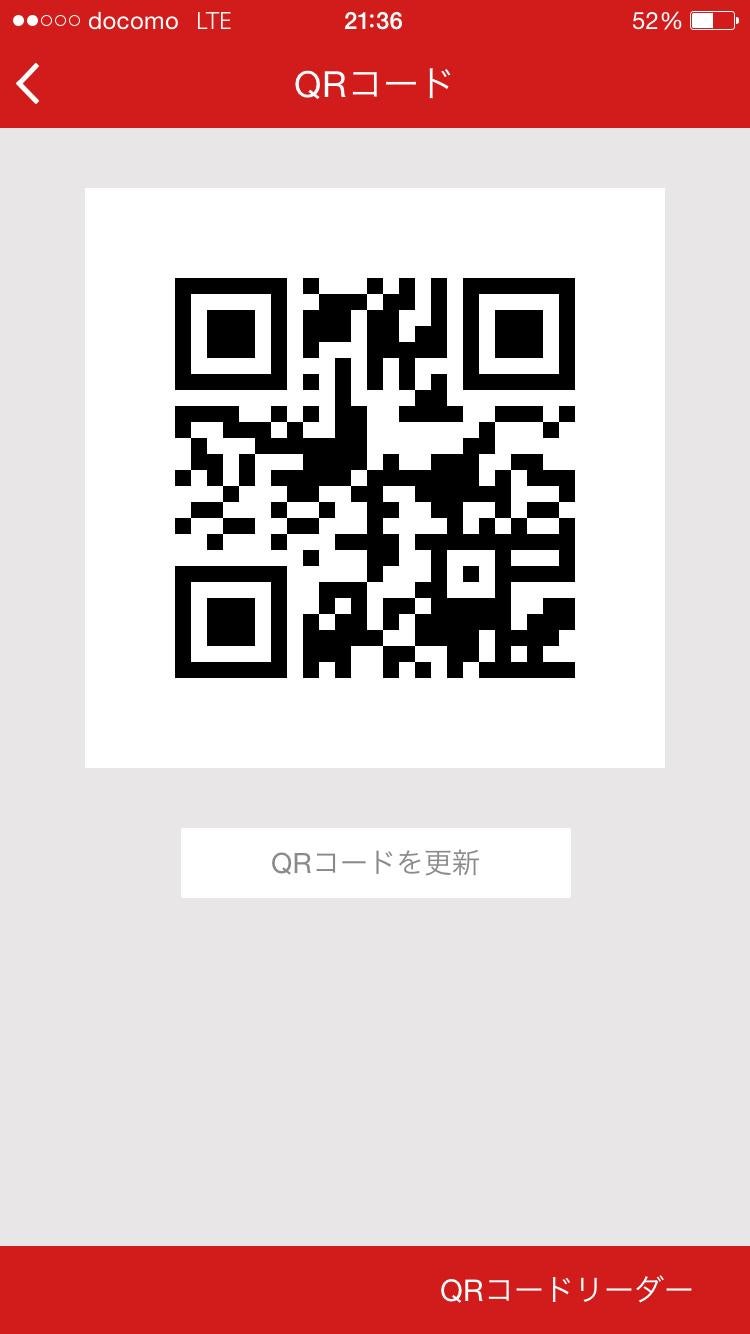Tap the white QR code background panel
Screen dimensions: 750x1334
point(375,730)
